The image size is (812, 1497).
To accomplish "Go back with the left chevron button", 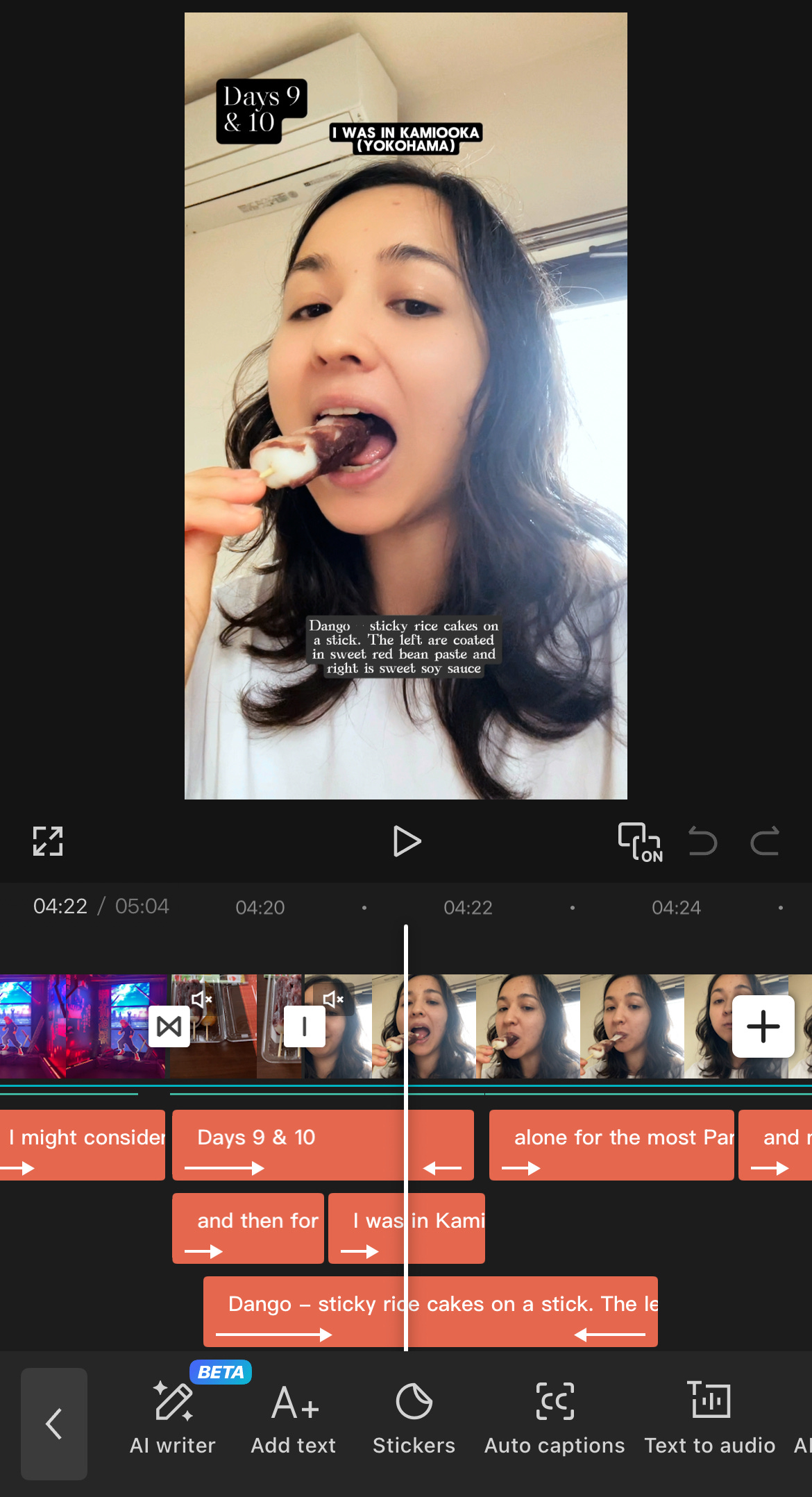I will [54, 1423].
